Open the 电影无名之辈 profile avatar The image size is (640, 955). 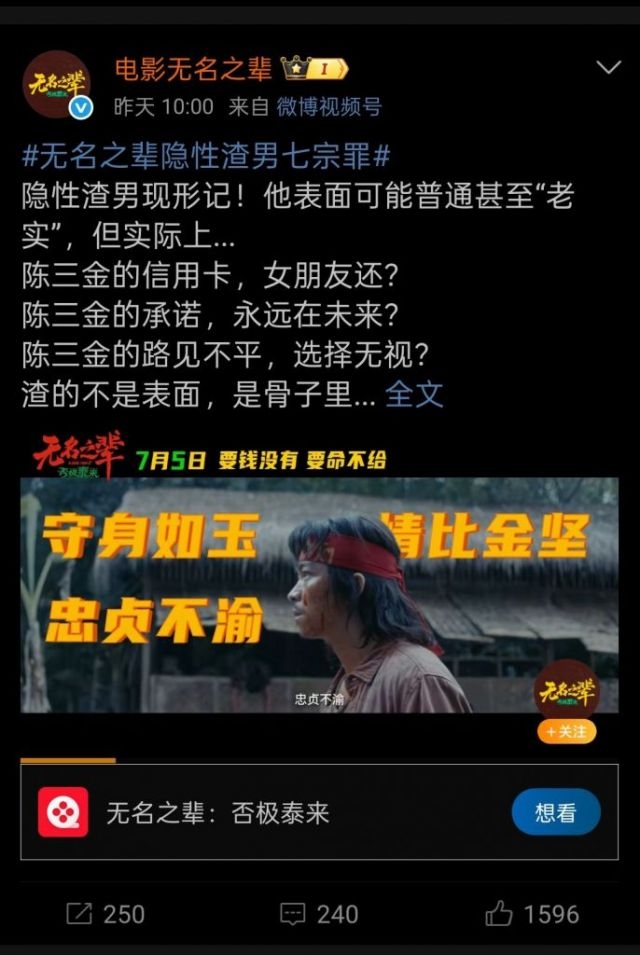tap(56, 83)
